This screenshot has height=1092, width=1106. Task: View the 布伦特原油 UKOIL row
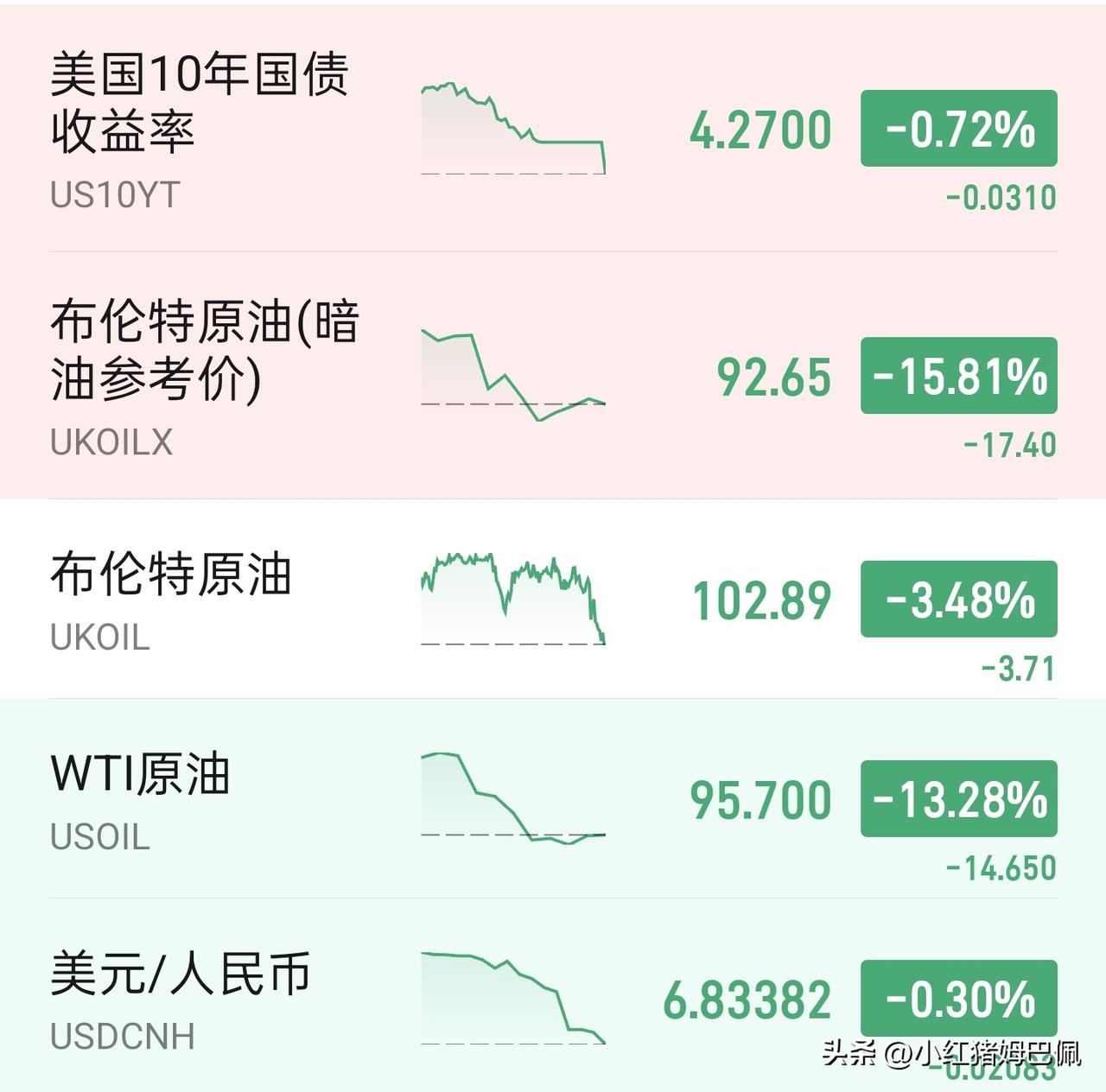coord(553,599)
